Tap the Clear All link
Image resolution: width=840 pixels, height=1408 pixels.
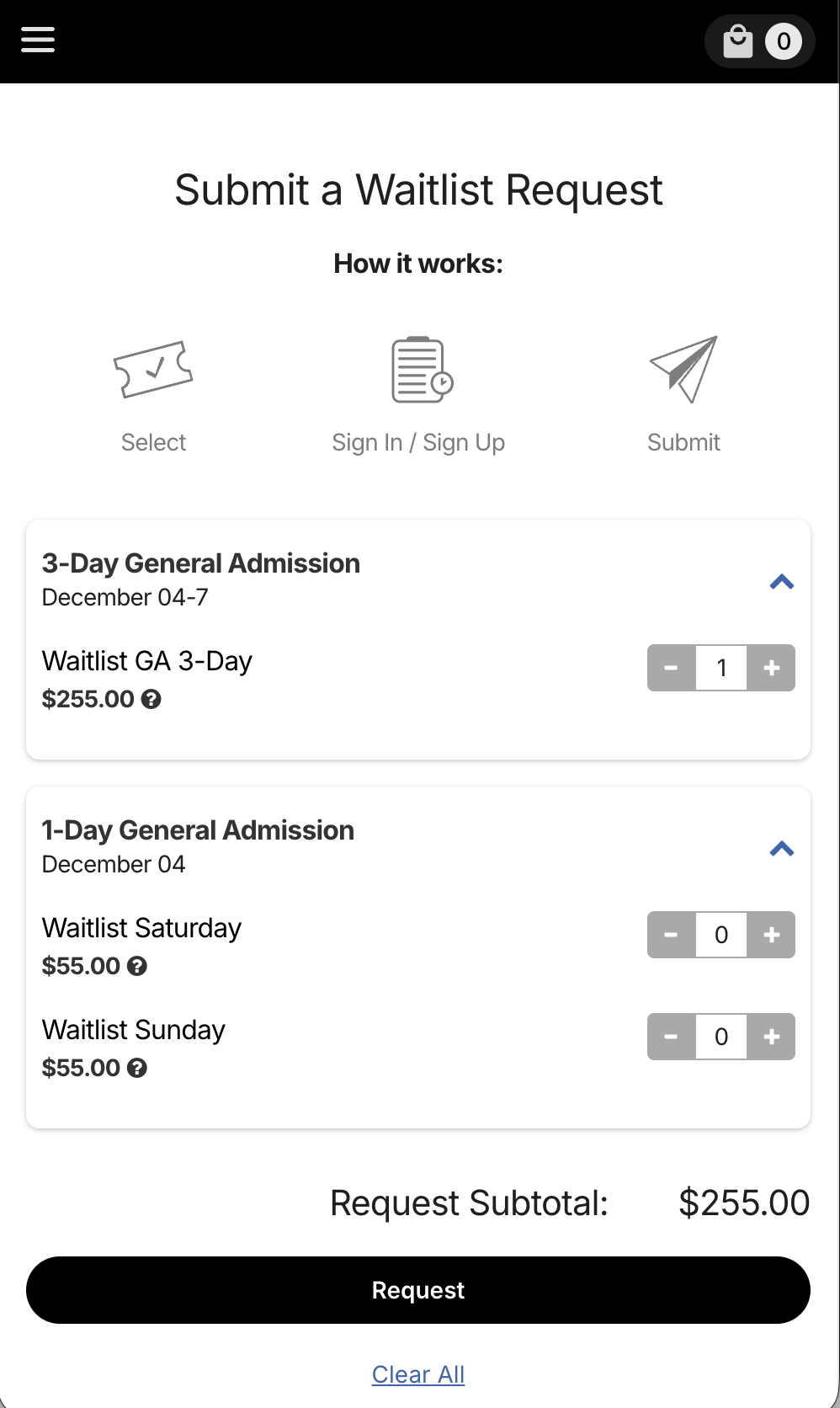(x=418, y=1374)
